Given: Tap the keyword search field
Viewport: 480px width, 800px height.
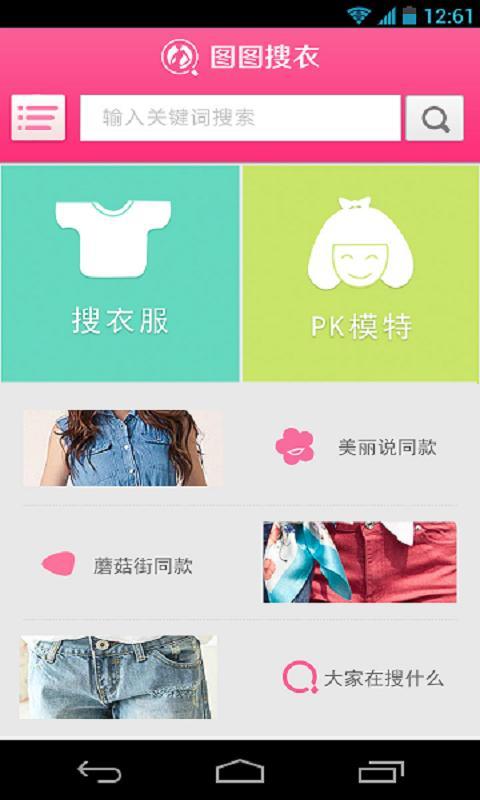Looking at the screenshot, I should (240, 118).
